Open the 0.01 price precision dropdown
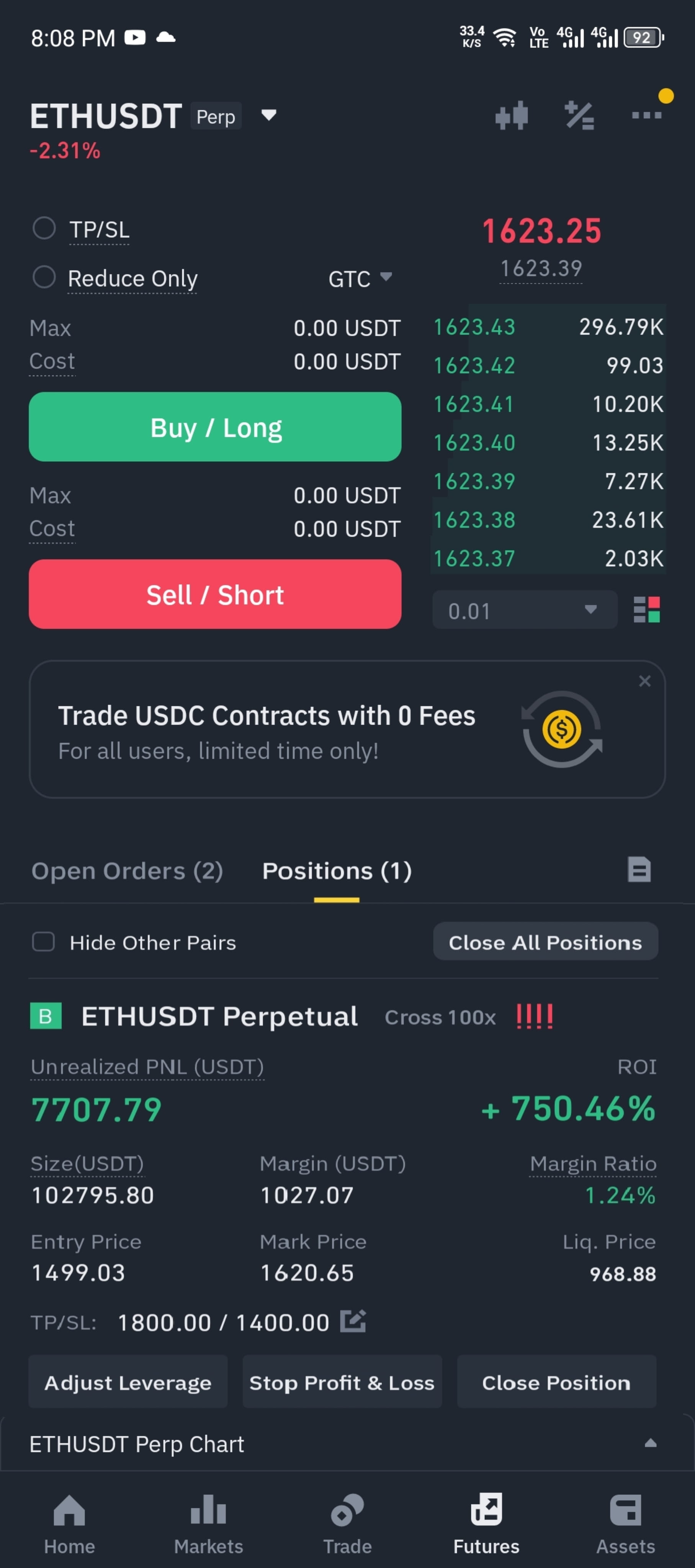Viewport: 695px width, 1568px height. 525,610
